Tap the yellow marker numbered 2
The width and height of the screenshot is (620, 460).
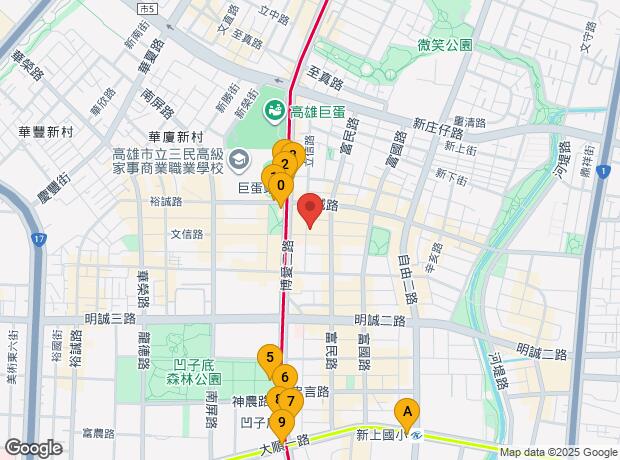(285, 165)
